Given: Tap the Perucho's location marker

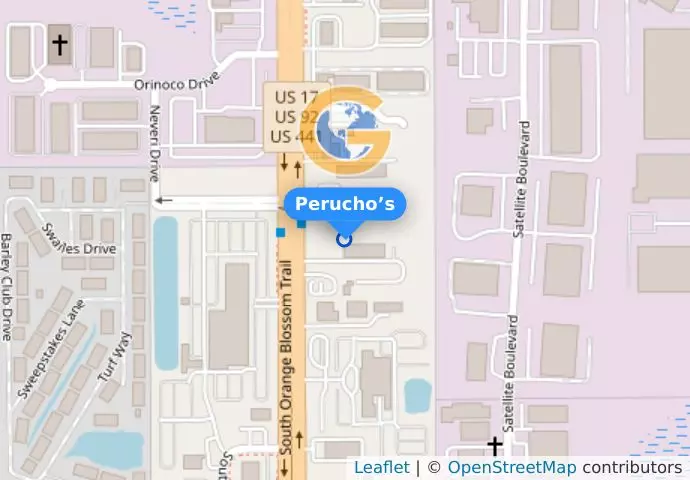Looking at the screenshot, I should pos(345,239).
